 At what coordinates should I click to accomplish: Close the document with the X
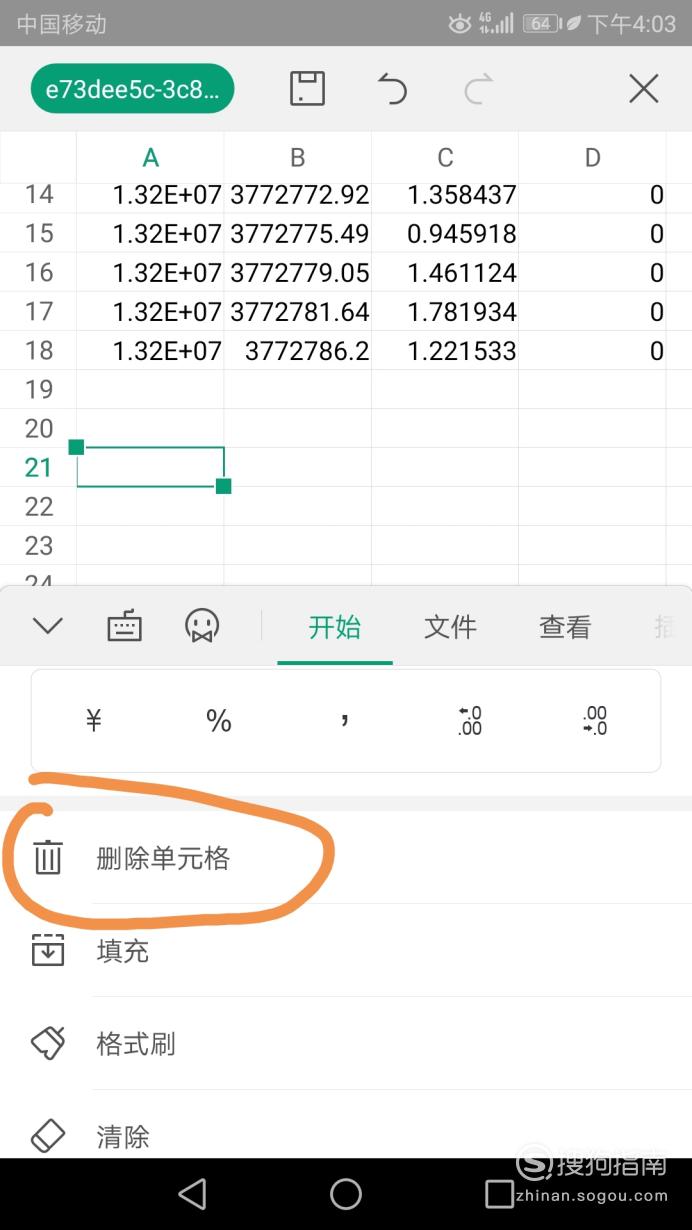point(643,89)
